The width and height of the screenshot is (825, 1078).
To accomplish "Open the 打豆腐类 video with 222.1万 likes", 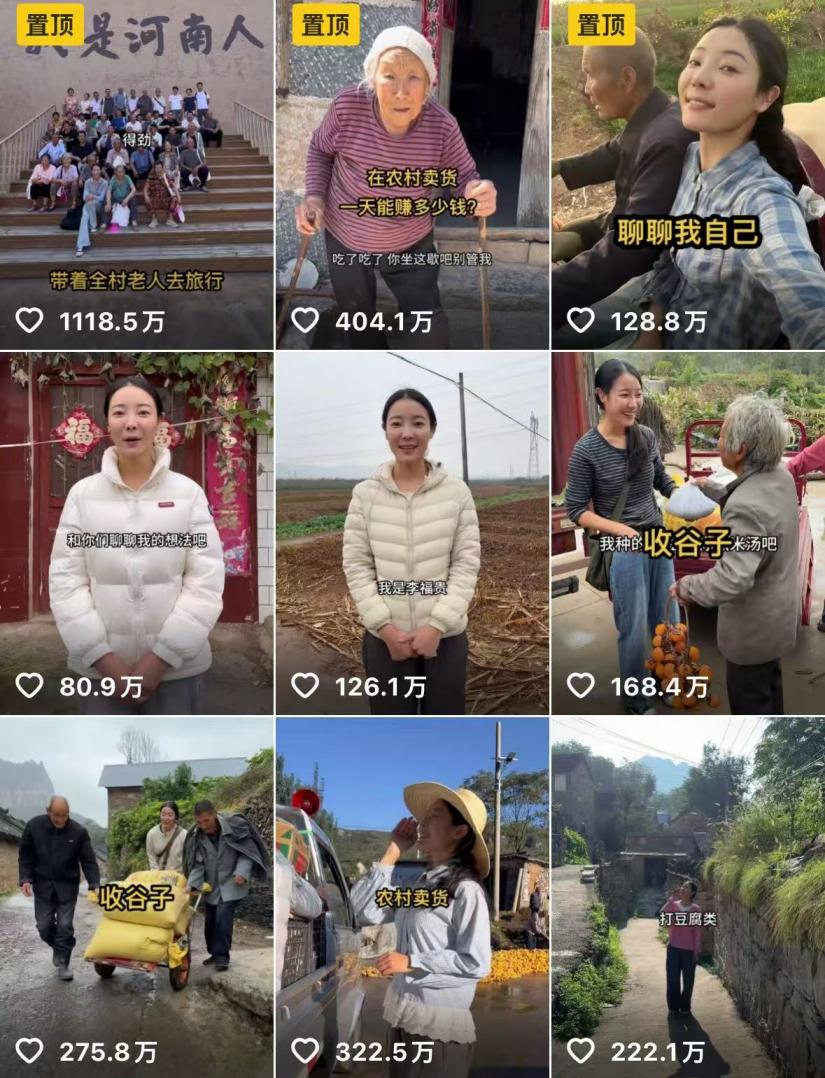I will click(x=688, y=895).
